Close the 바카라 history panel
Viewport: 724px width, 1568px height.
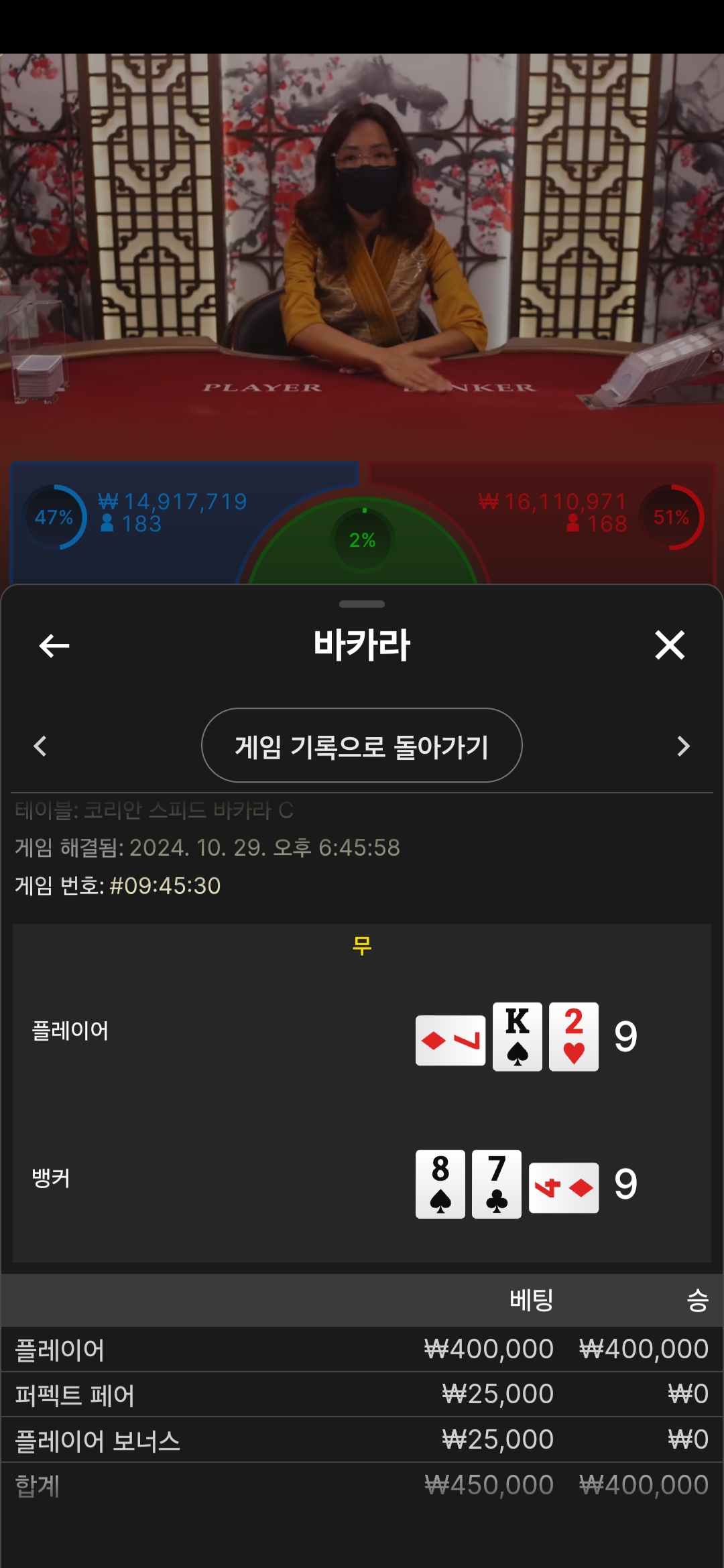[670, 645]
